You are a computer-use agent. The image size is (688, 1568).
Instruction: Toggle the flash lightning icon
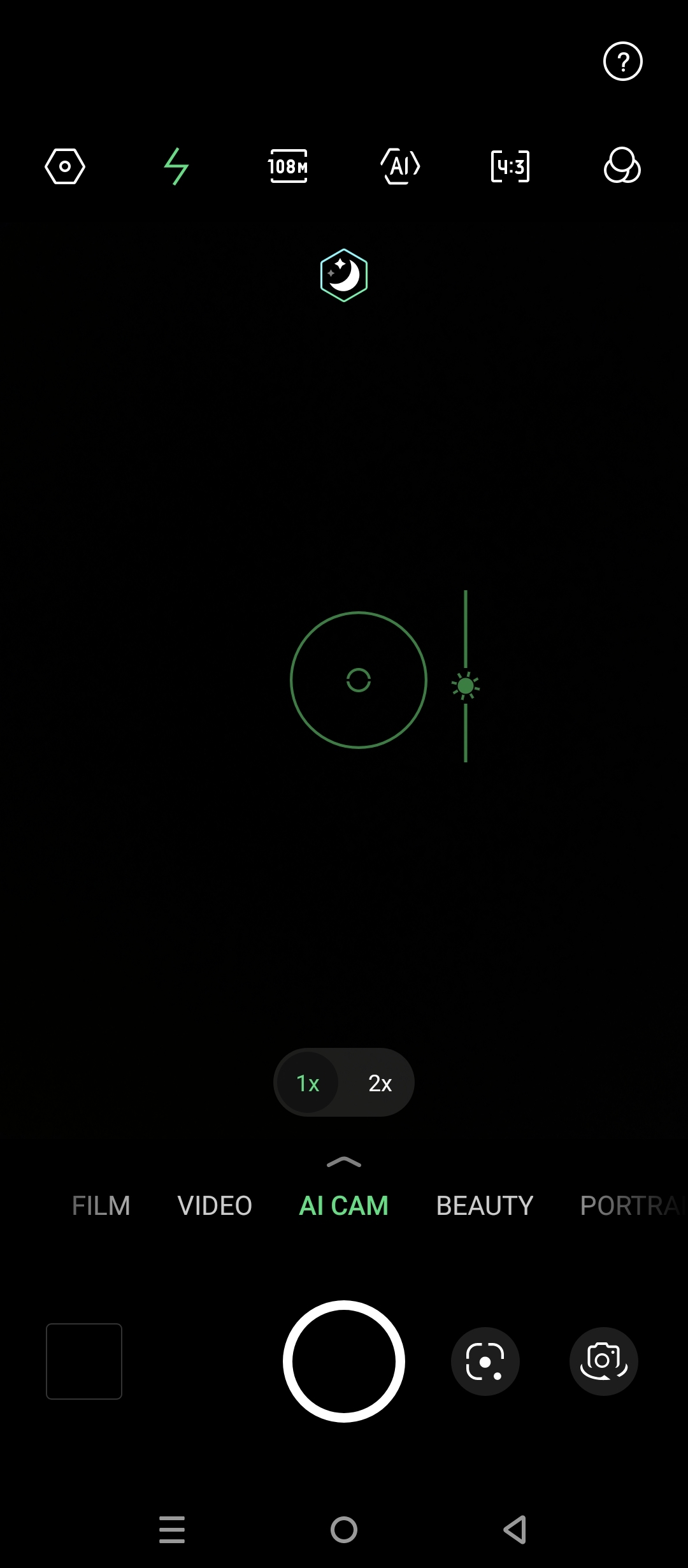tap(176, 167)
